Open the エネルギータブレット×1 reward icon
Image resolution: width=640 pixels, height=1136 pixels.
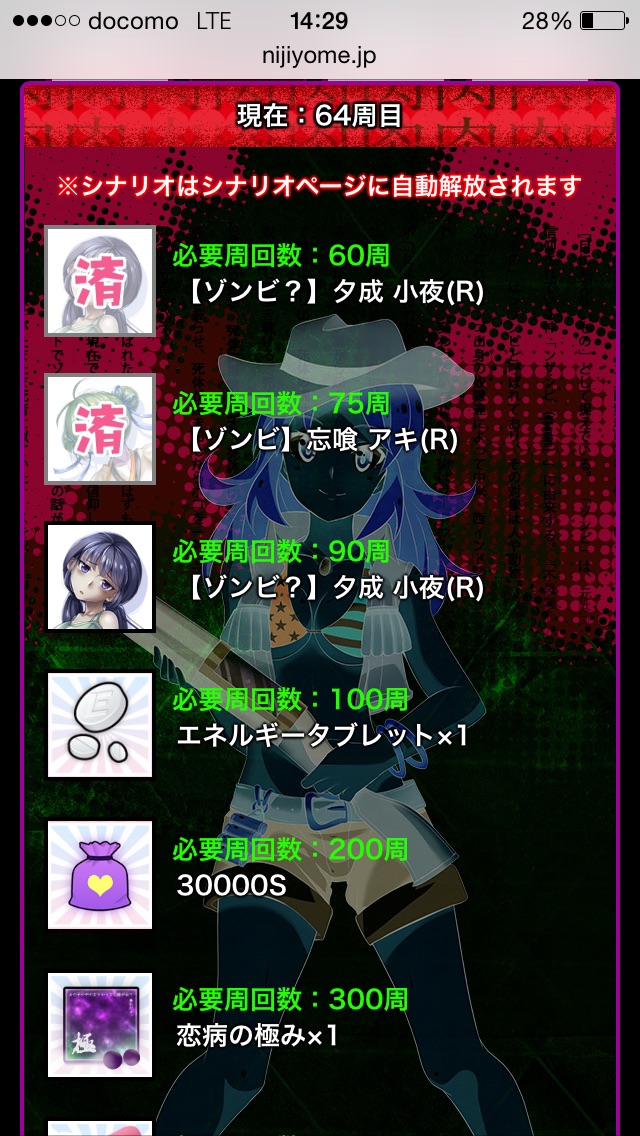[x=100, y=726]
